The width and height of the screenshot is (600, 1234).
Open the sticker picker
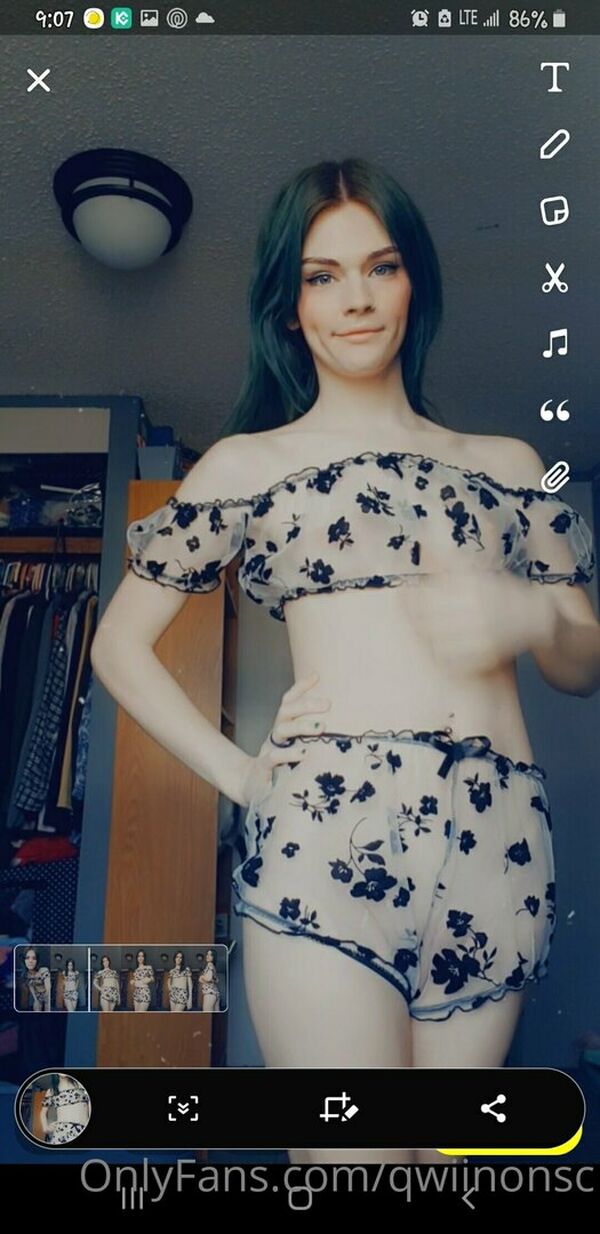554,211
